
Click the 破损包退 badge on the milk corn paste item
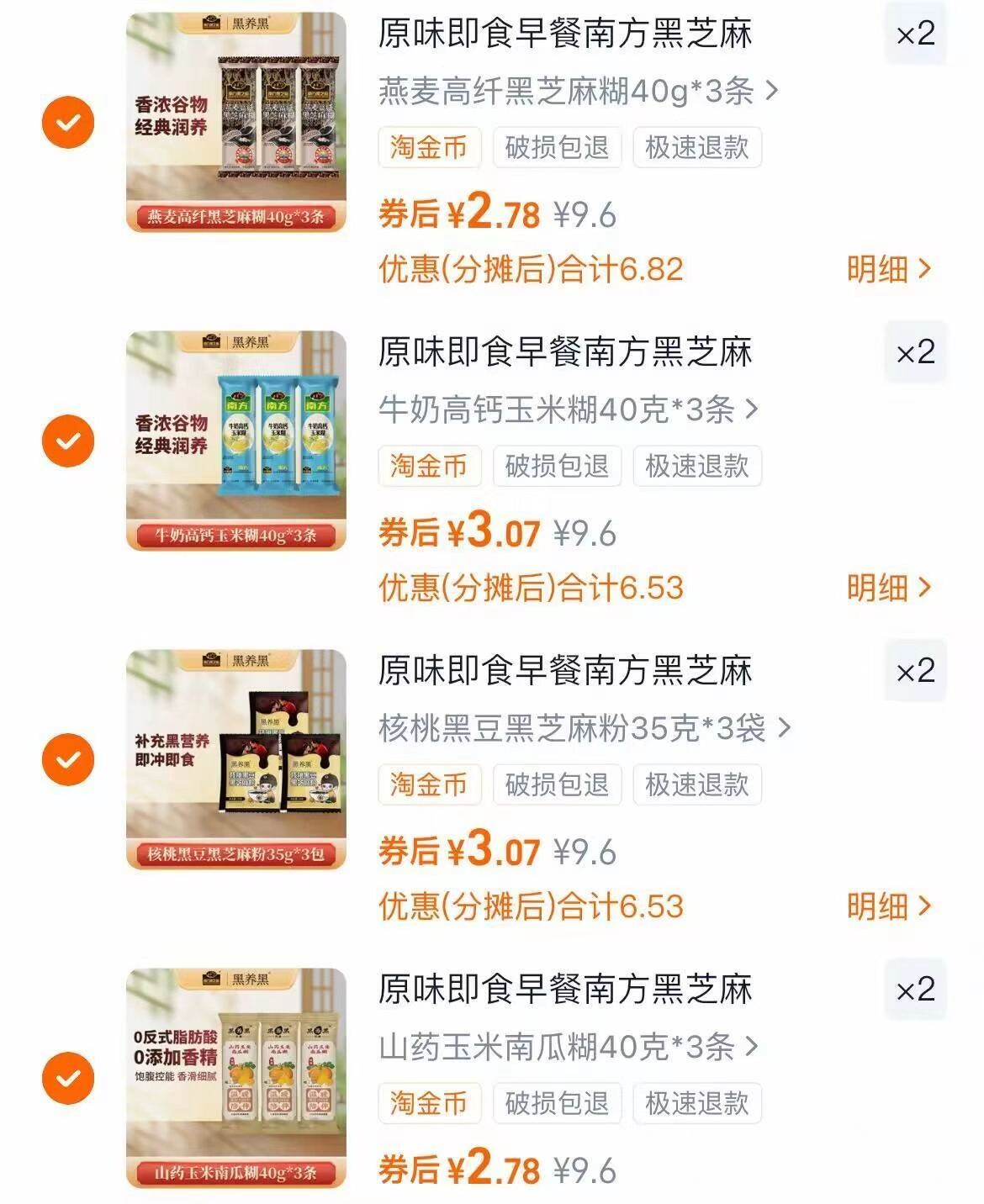coord(556,467)
